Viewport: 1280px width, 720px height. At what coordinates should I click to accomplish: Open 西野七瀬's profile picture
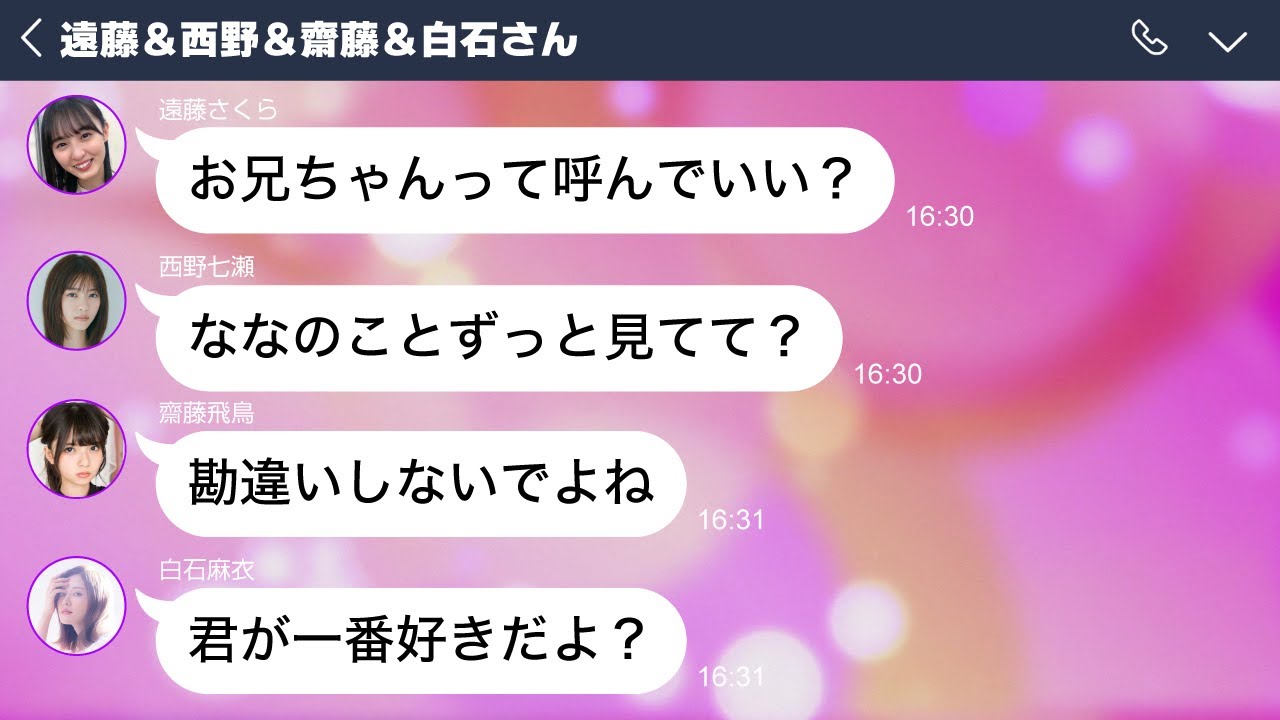(76, 300)
